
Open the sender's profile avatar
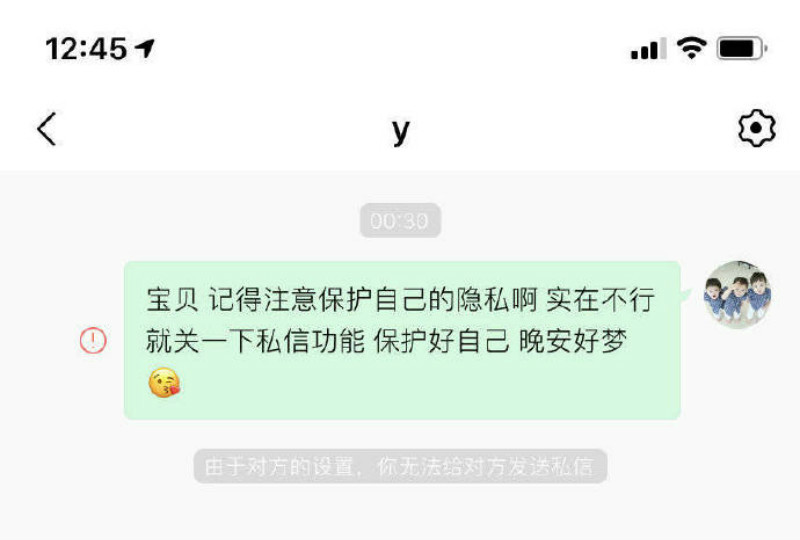point(737,294)
